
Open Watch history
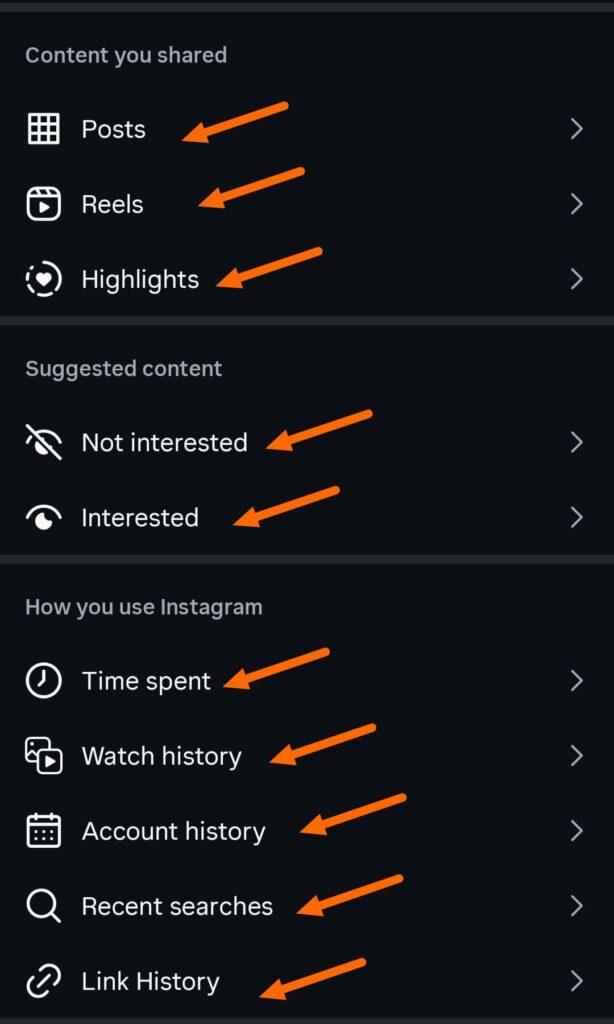161,757
